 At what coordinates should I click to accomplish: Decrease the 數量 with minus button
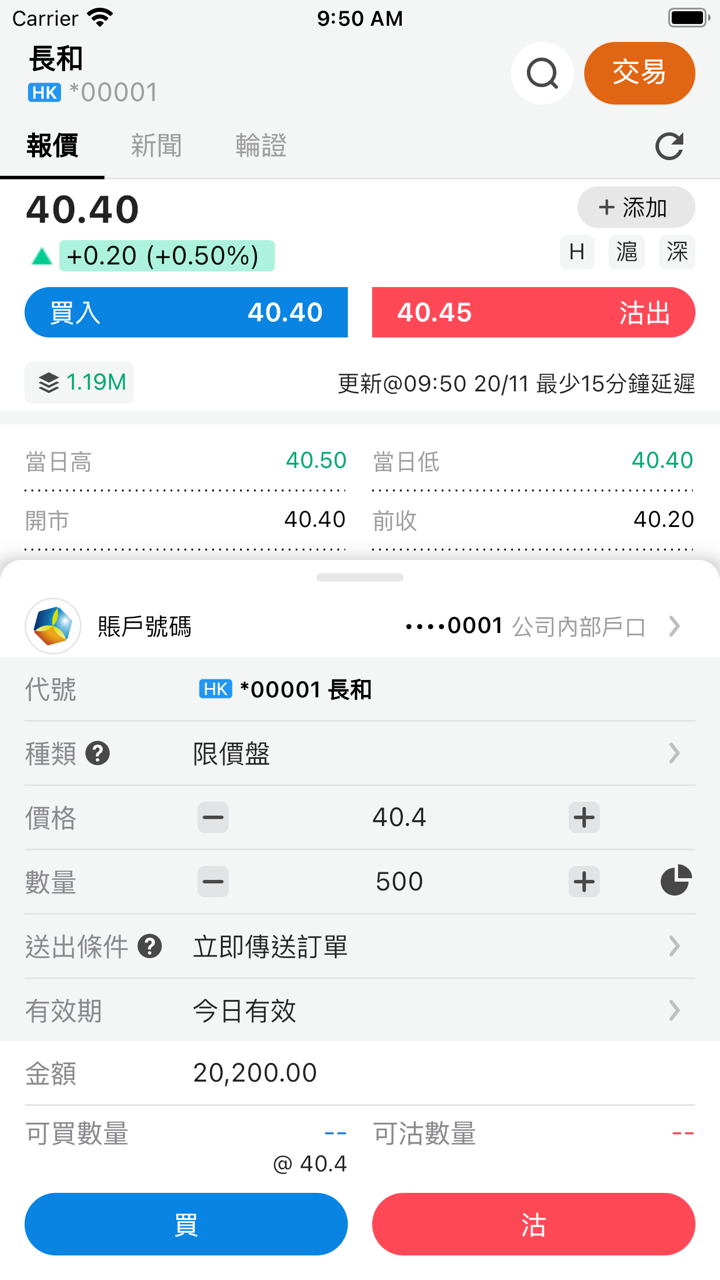[213, 881]
